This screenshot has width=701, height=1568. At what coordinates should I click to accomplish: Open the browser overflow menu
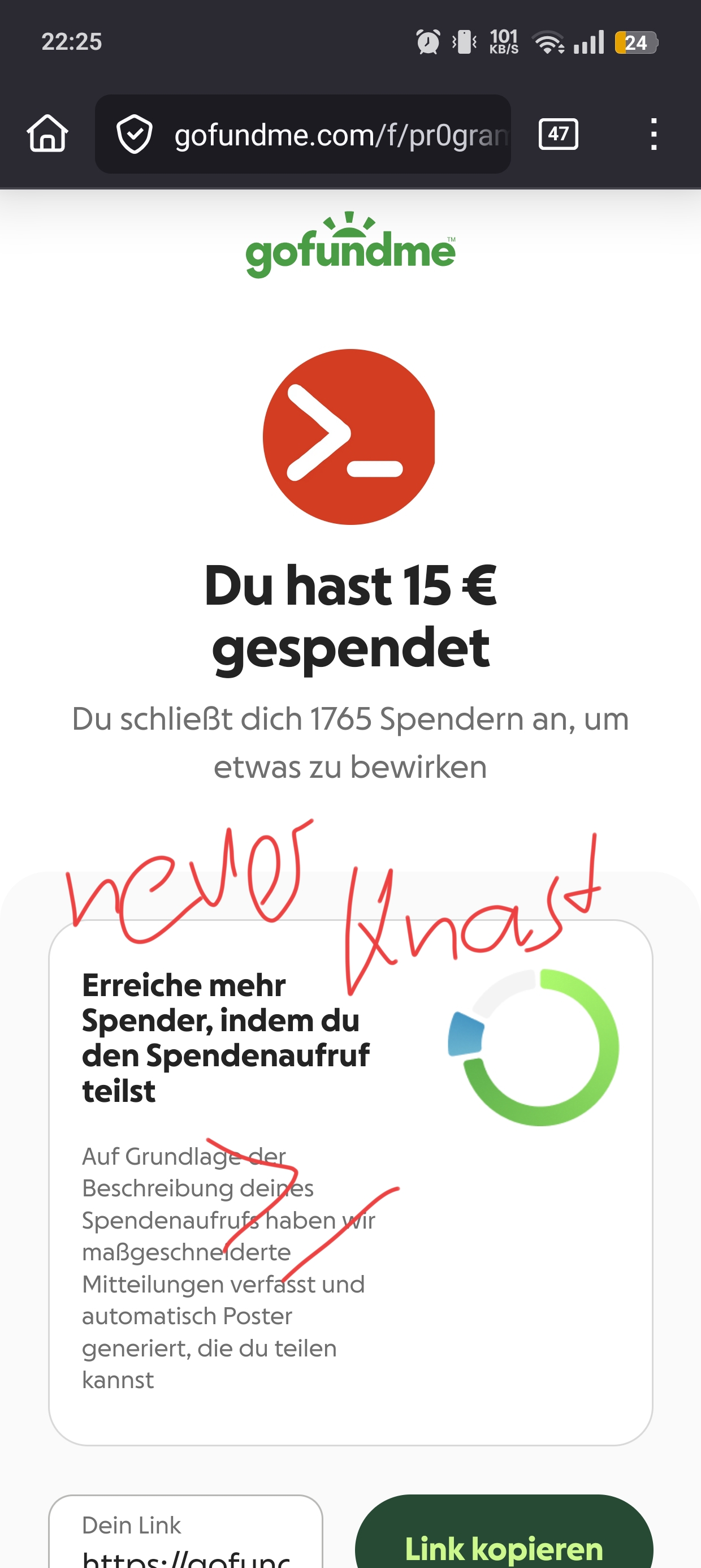tap(654, 134)
